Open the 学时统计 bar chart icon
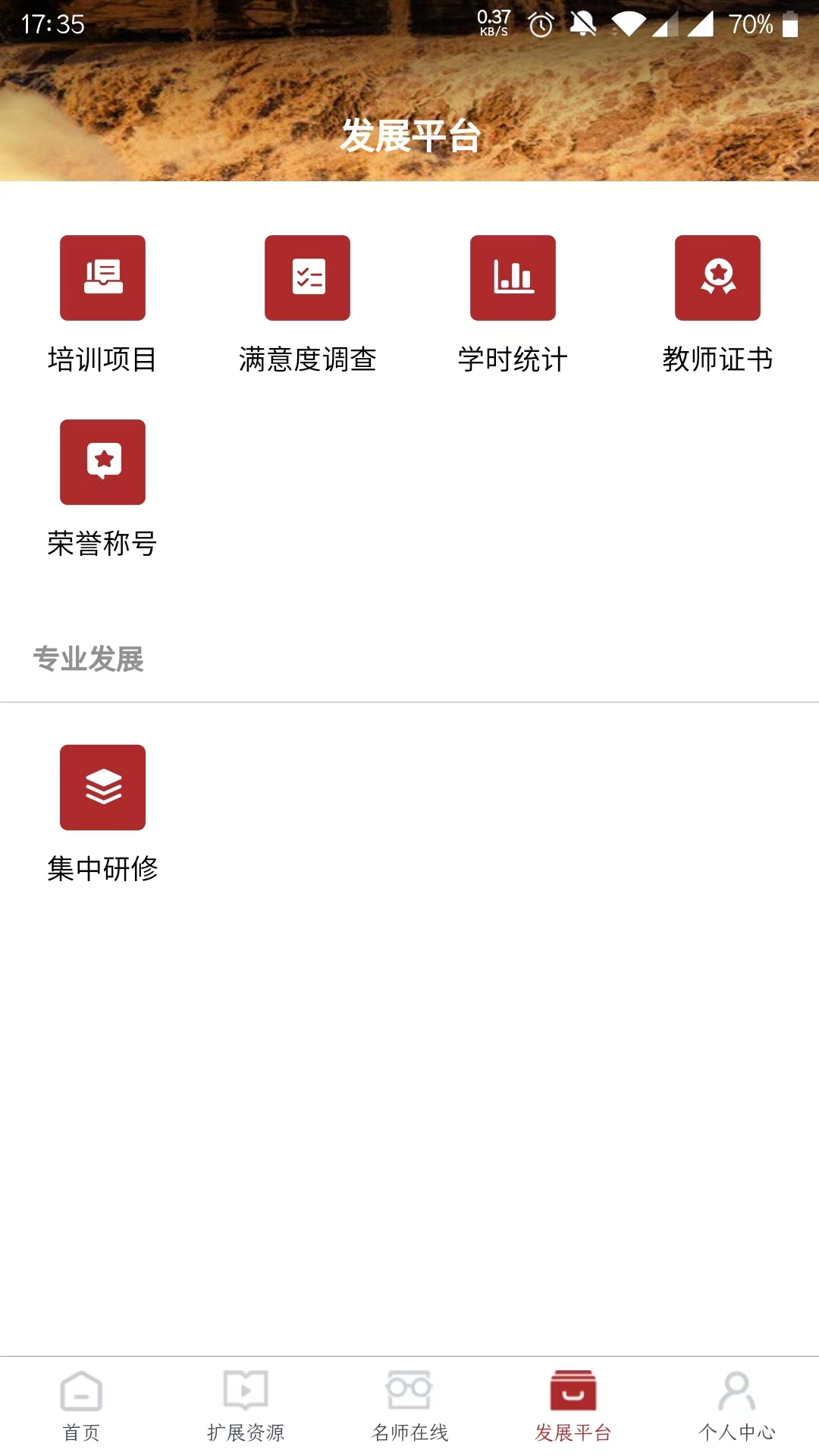Viewport: 819px width, 1456px height. [x=513, y=278]
